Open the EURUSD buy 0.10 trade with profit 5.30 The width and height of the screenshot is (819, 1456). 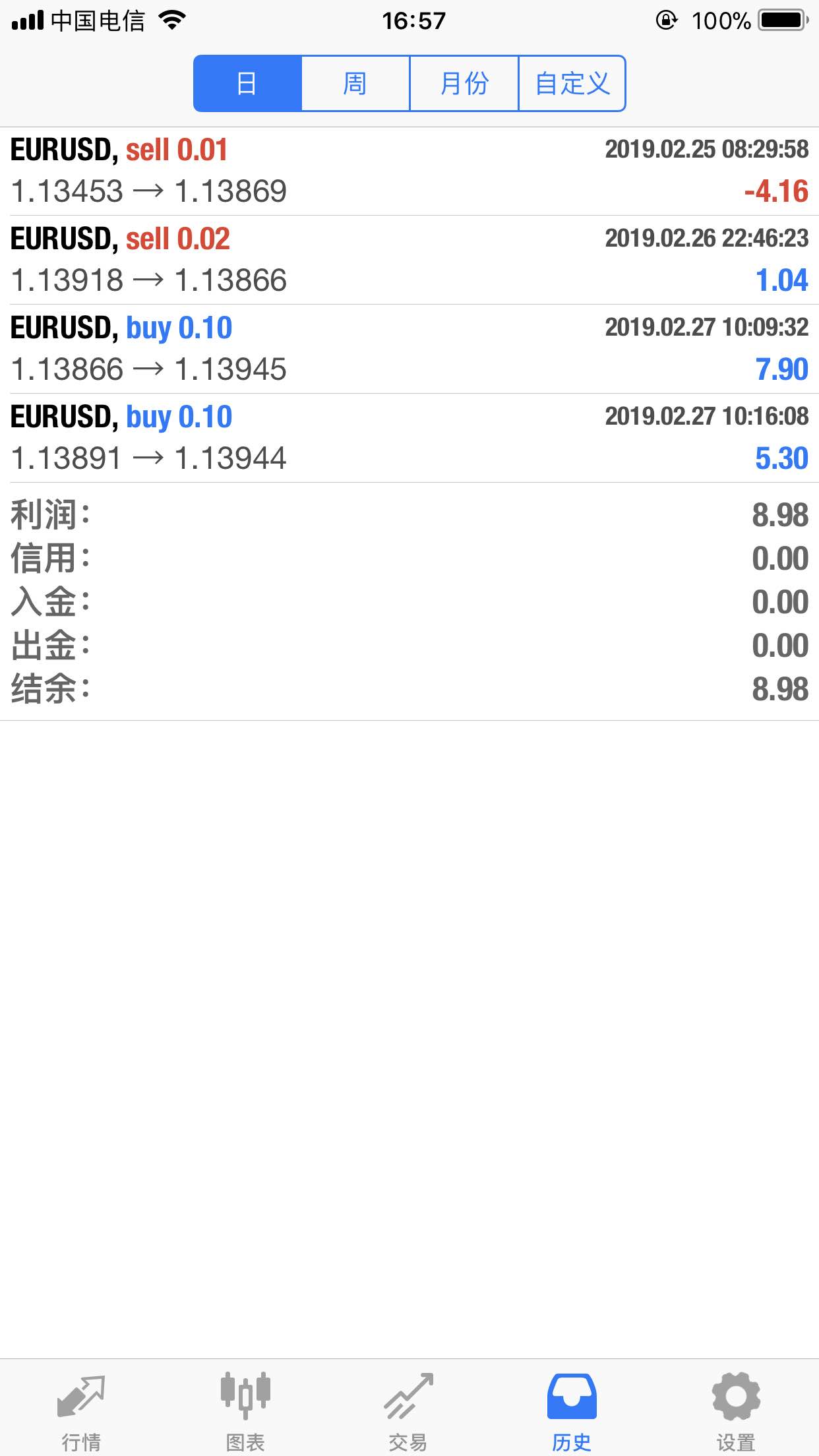click(409, 438)
